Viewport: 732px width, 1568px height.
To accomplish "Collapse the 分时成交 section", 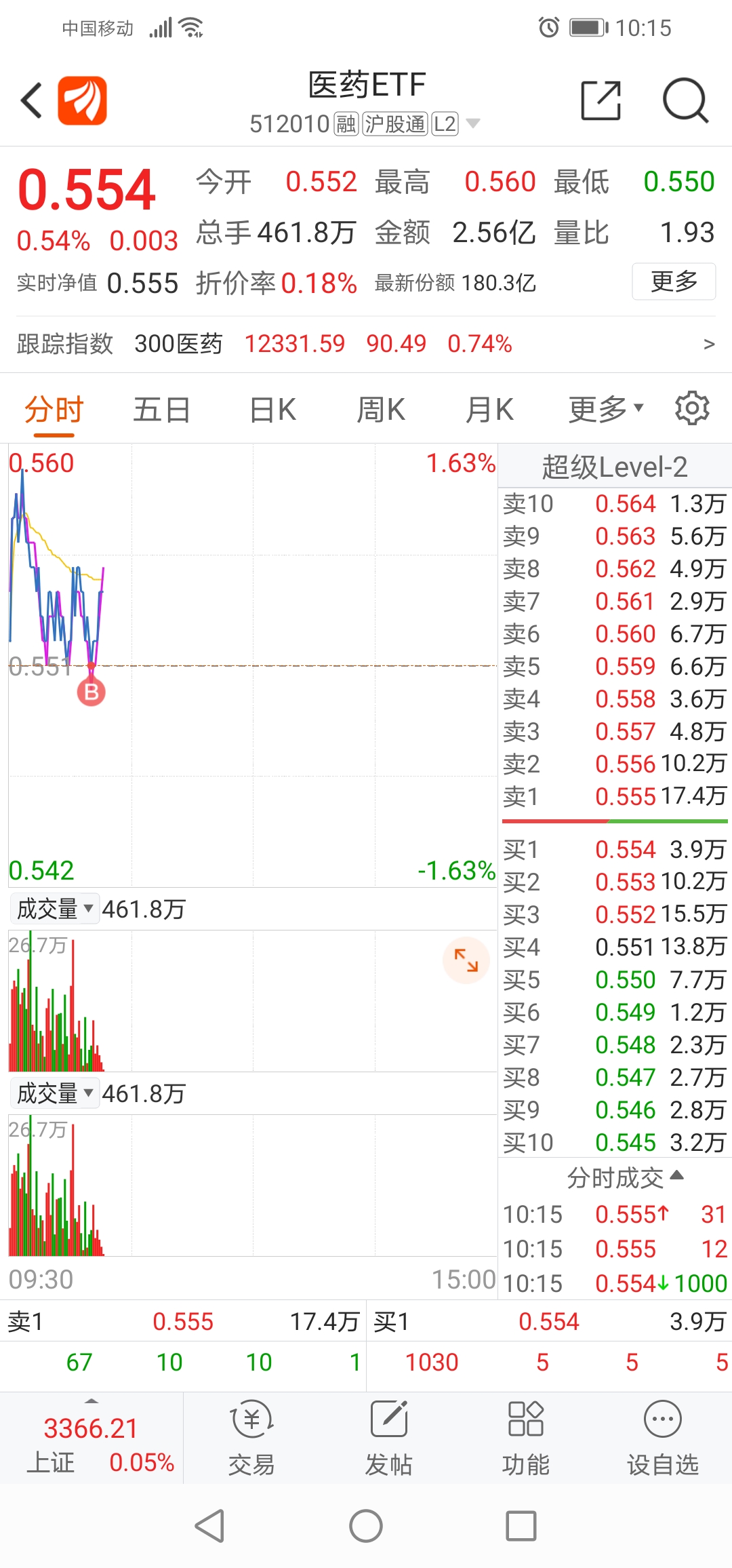I will (x=625, y=1178).
